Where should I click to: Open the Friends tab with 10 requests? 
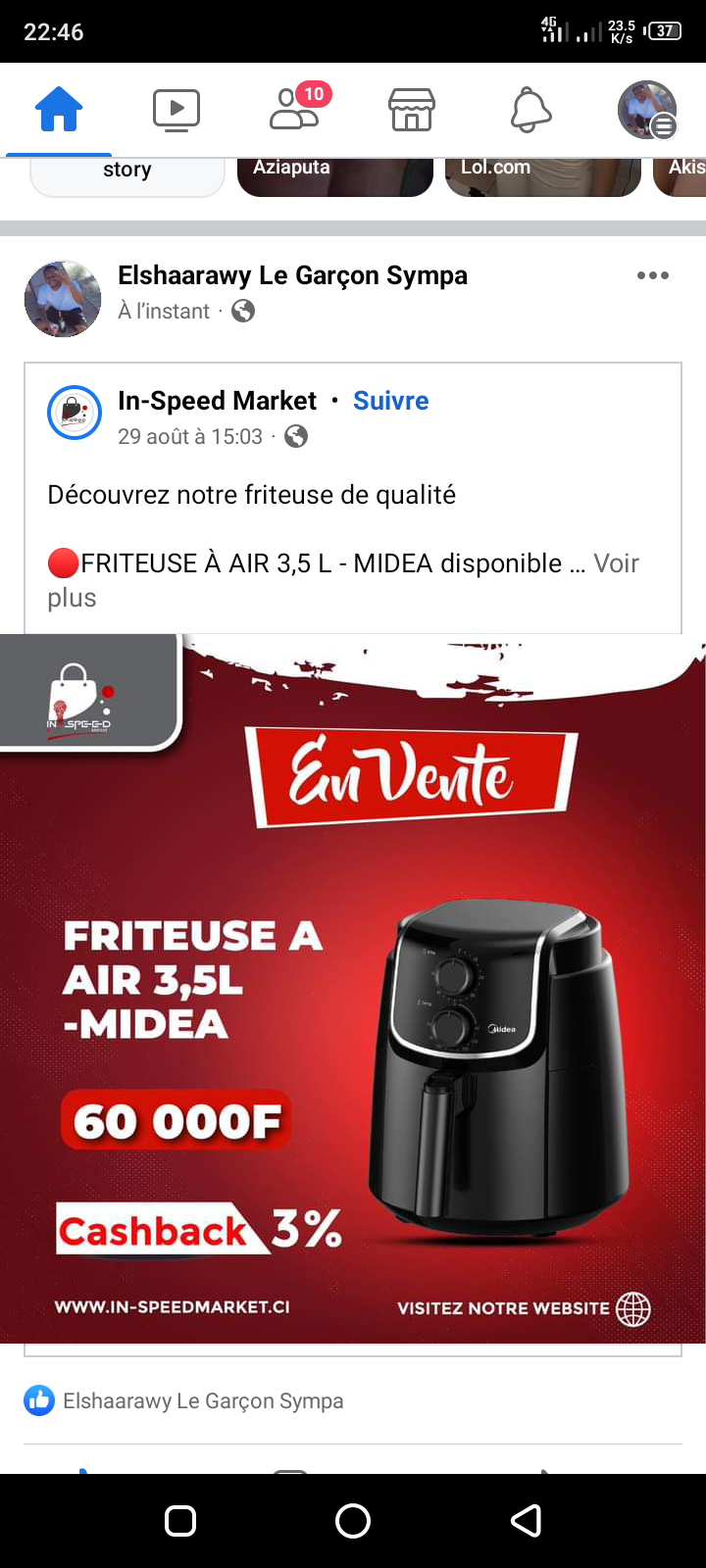294,110
